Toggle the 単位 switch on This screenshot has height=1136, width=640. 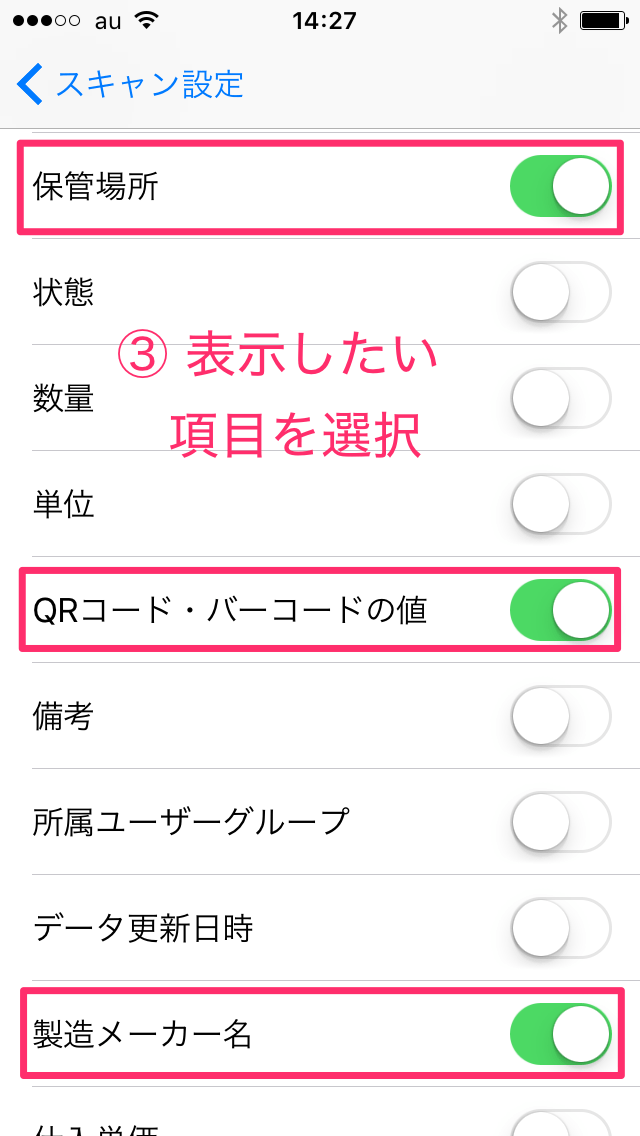point(561,504)
